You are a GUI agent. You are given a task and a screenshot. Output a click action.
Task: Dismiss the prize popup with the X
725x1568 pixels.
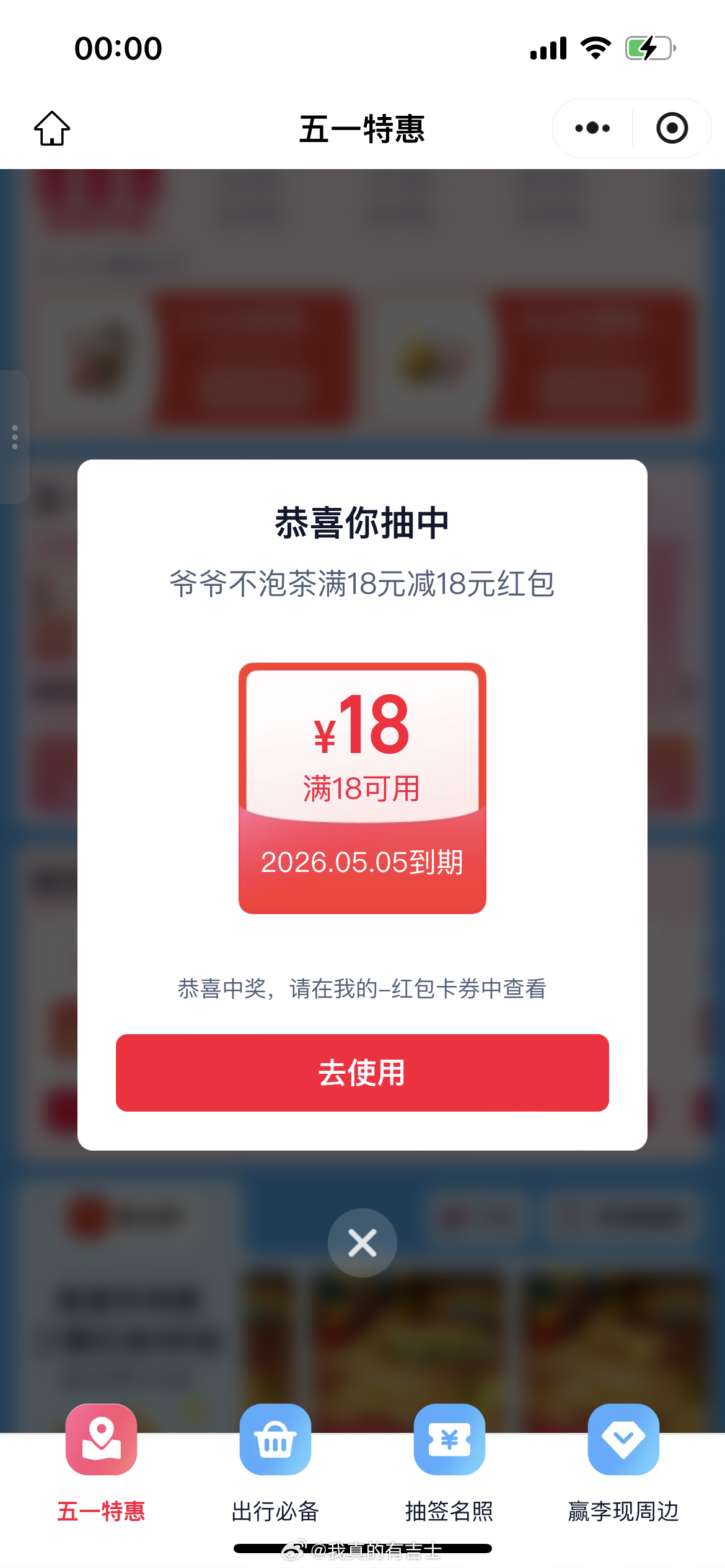click(x=362, y=1242)
